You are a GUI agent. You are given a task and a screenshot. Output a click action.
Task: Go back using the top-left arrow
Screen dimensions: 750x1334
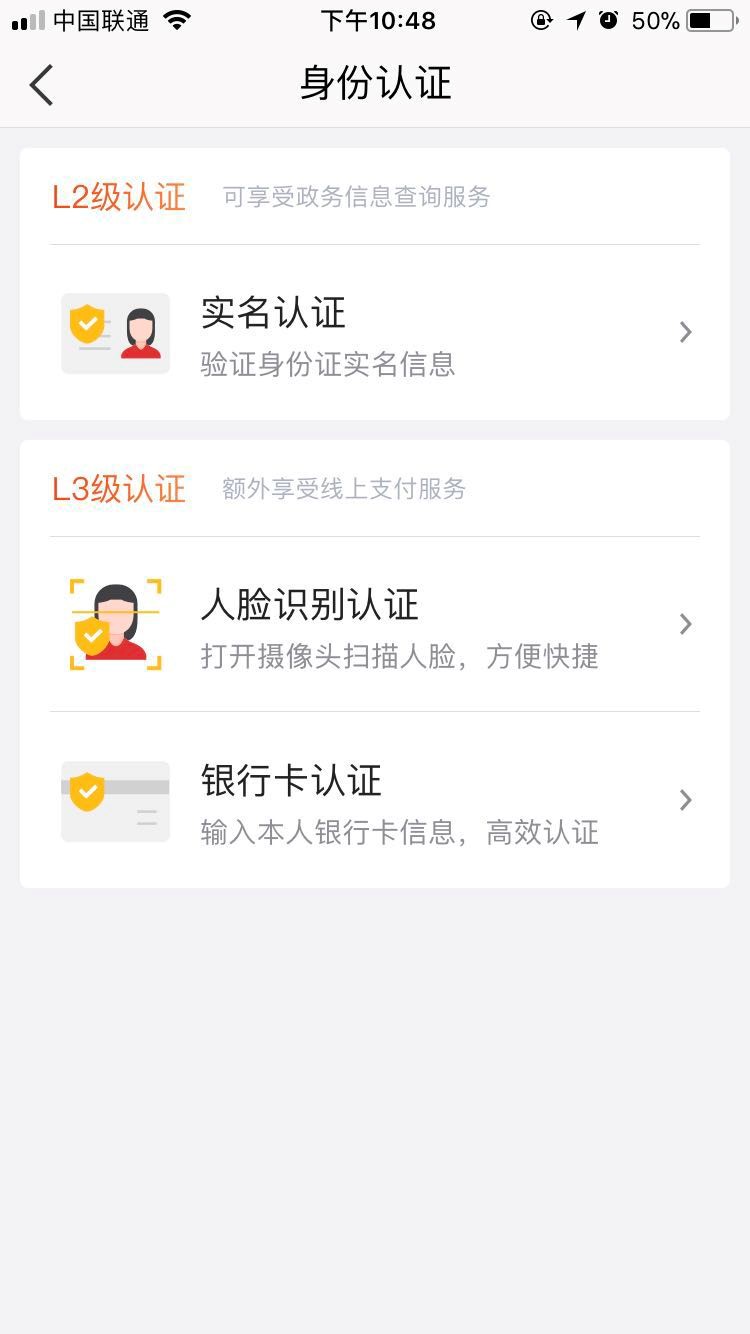click(41, 85)
